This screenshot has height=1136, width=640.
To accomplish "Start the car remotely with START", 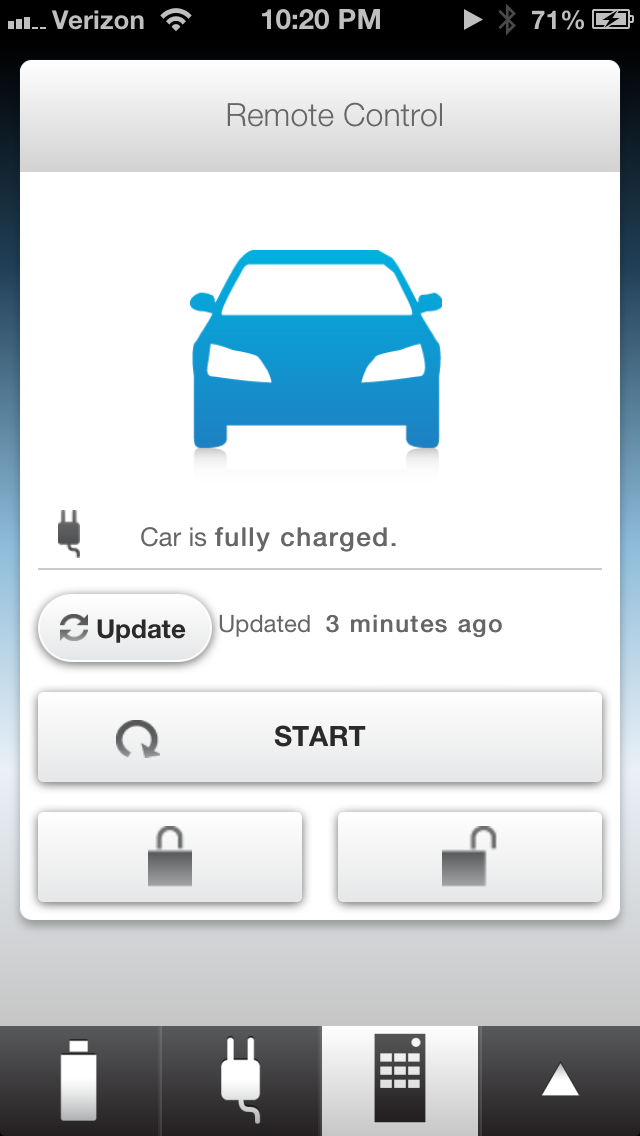I will [x=320, y=737].
